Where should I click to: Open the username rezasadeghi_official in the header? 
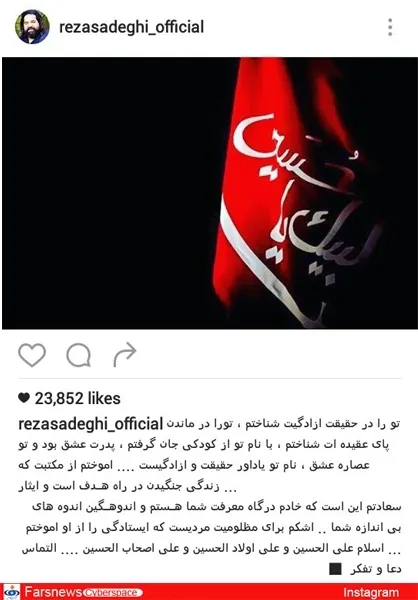[x=131, y=27]
